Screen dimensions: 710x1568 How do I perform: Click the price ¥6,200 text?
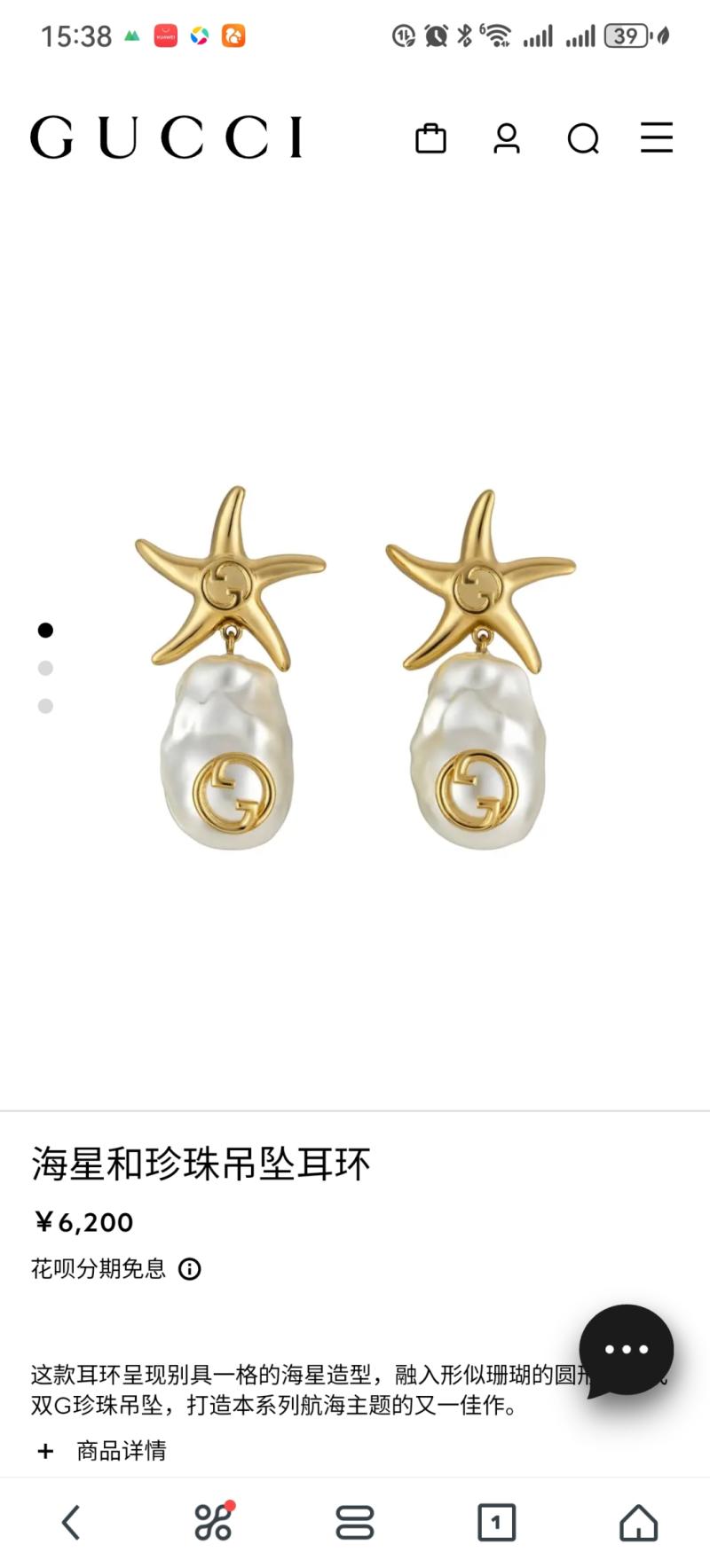pyautogui.click(x=83, y=1221)
